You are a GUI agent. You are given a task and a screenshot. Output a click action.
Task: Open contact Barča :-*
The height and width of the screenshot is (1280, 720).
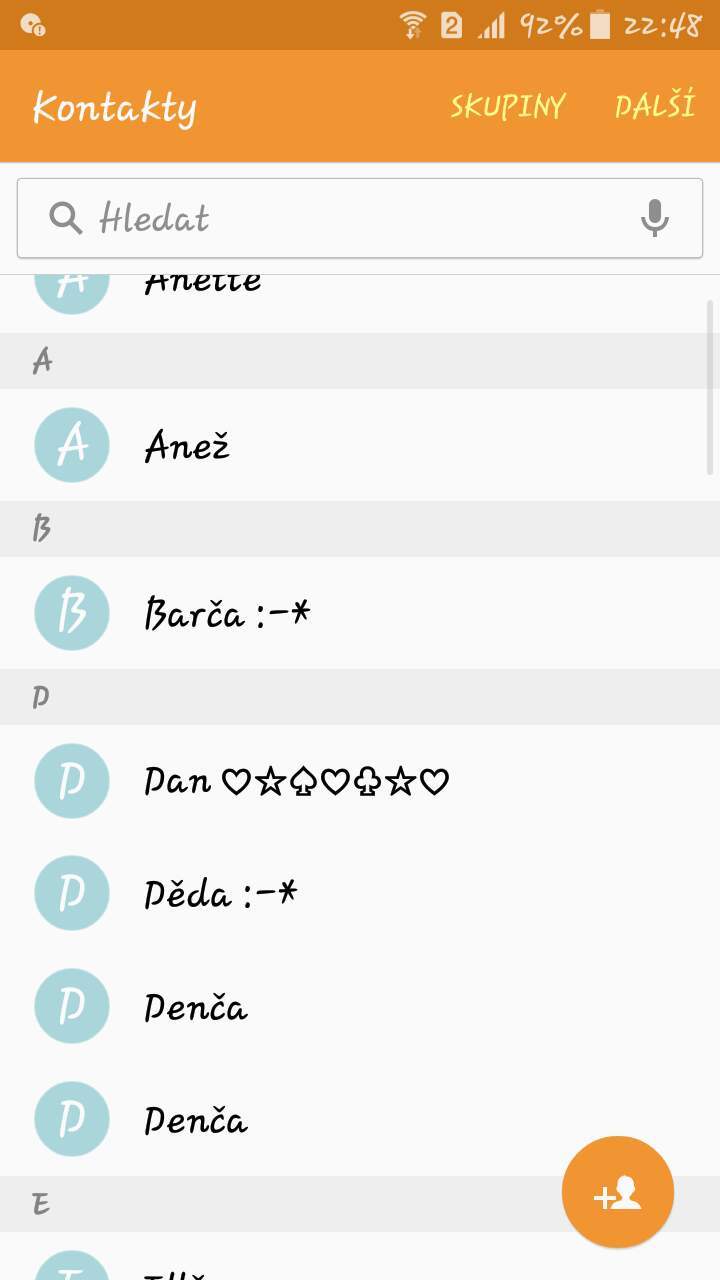point(360,613)
